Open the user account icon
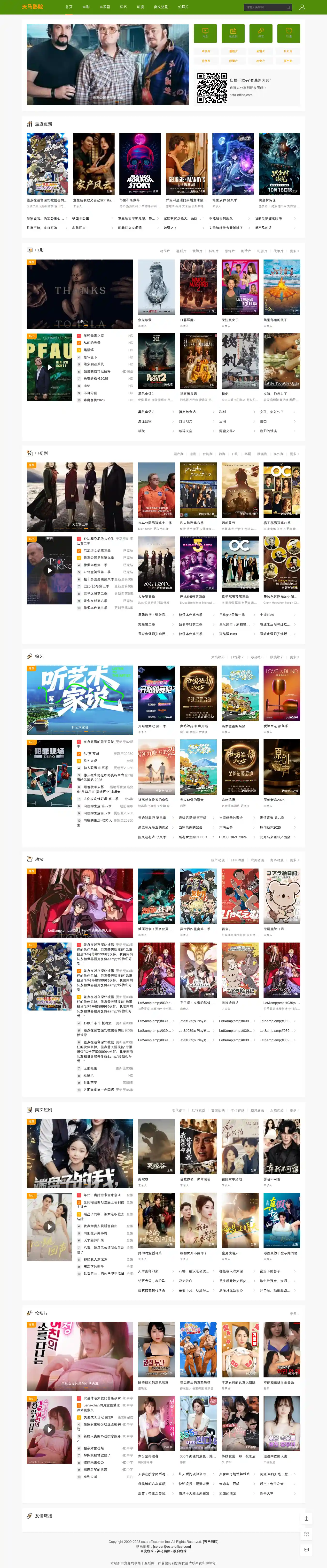Viewport: 327px width, 1568px height. [302, 7]
